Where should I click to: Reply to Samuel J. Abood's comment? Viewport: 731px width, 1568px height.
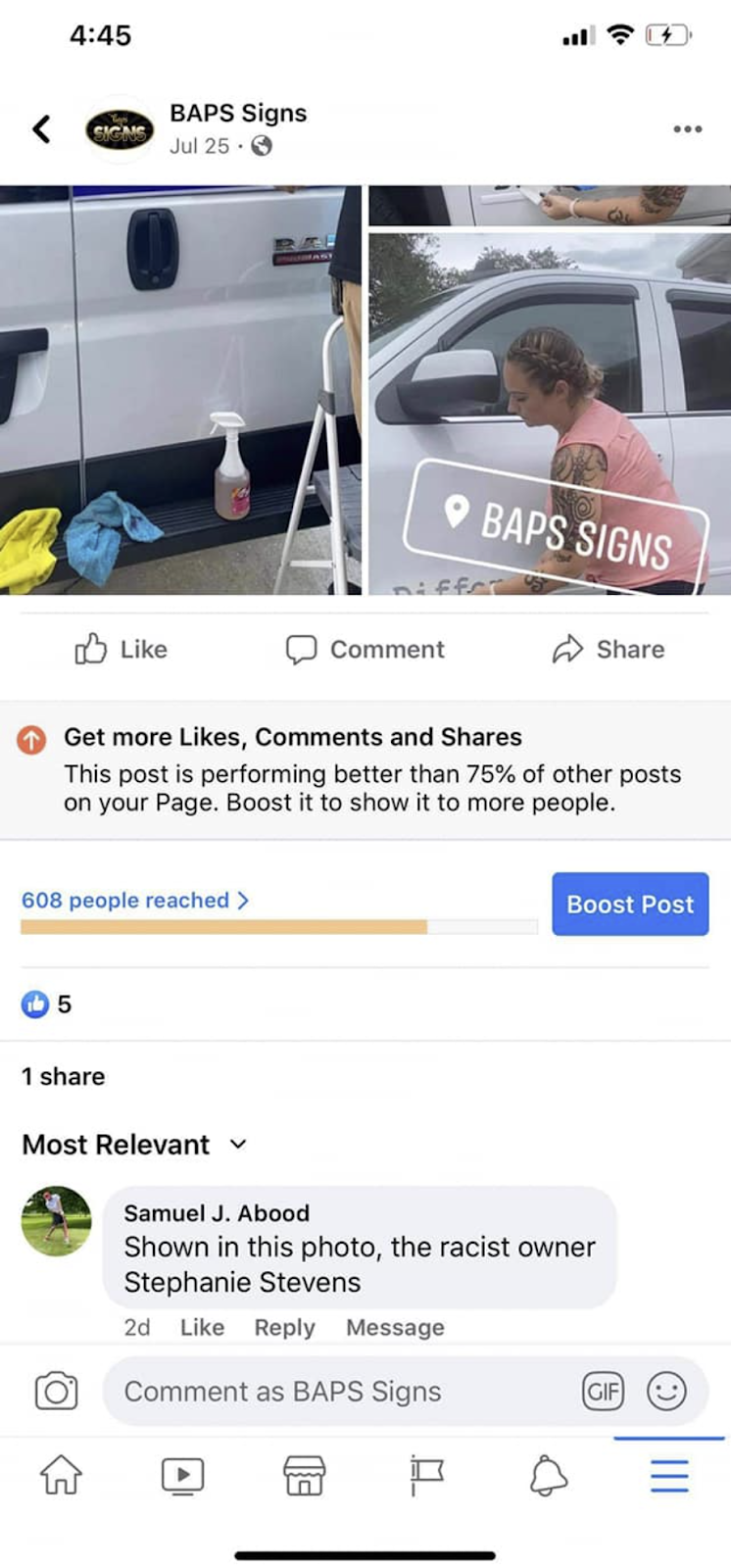point(284,1327)
